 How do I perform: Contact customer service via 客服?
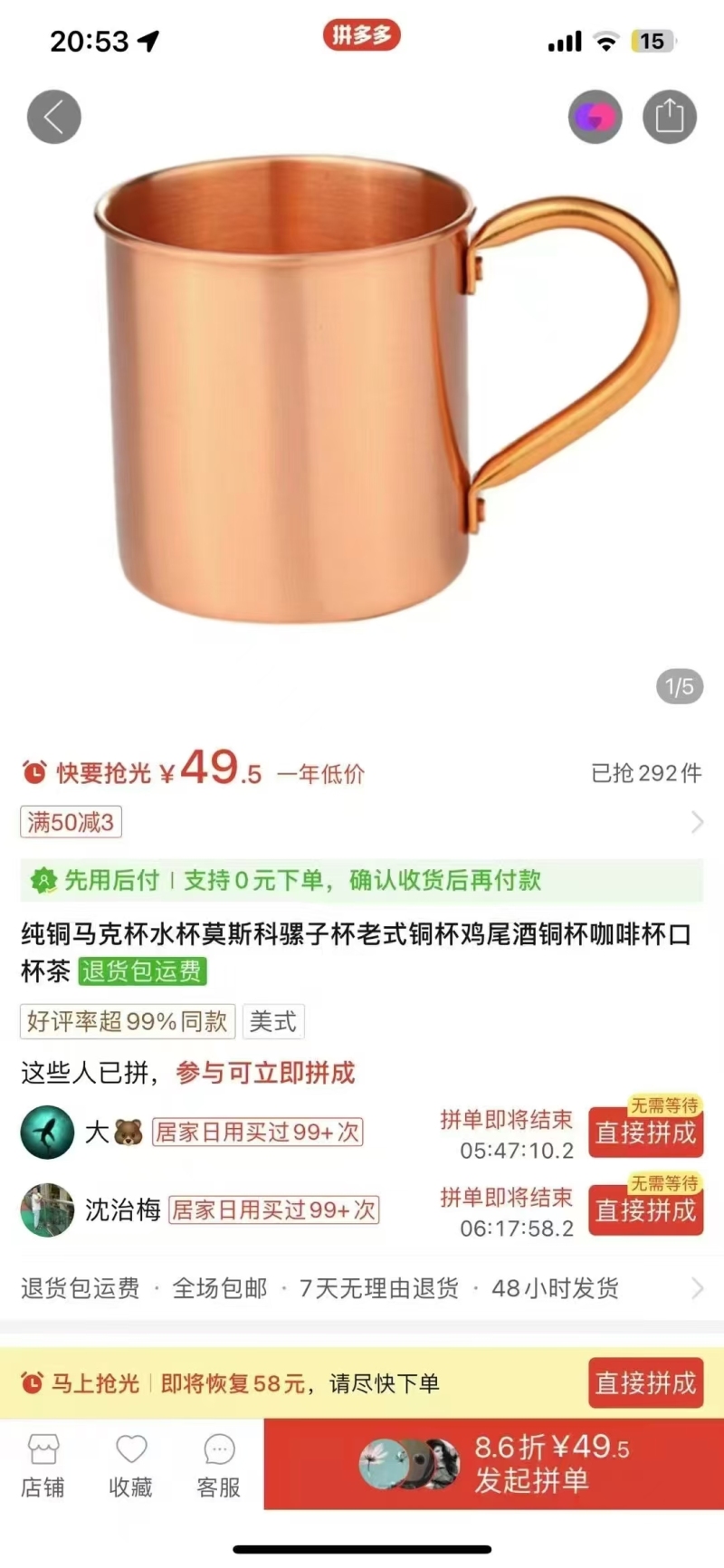click(219, 1466)
